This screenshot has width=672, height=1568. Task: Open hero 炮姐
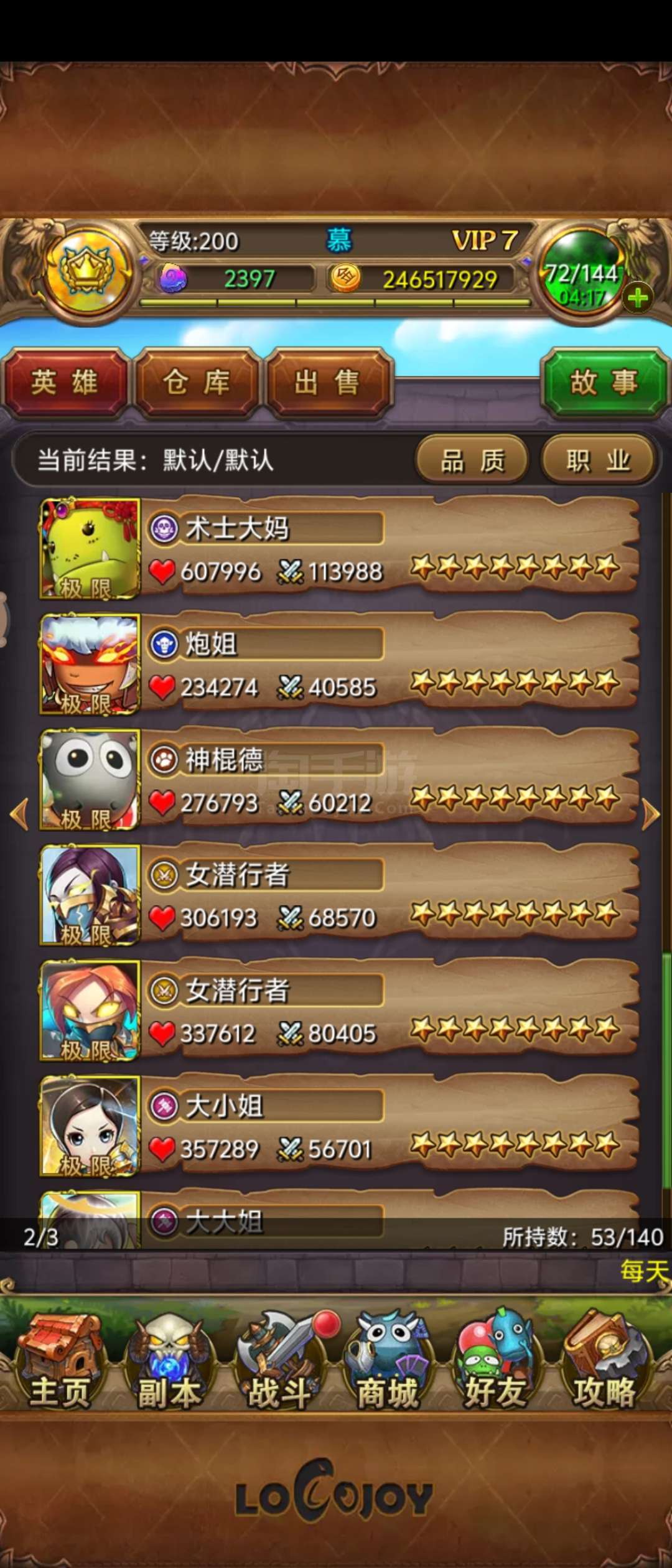tap(339, 664)
